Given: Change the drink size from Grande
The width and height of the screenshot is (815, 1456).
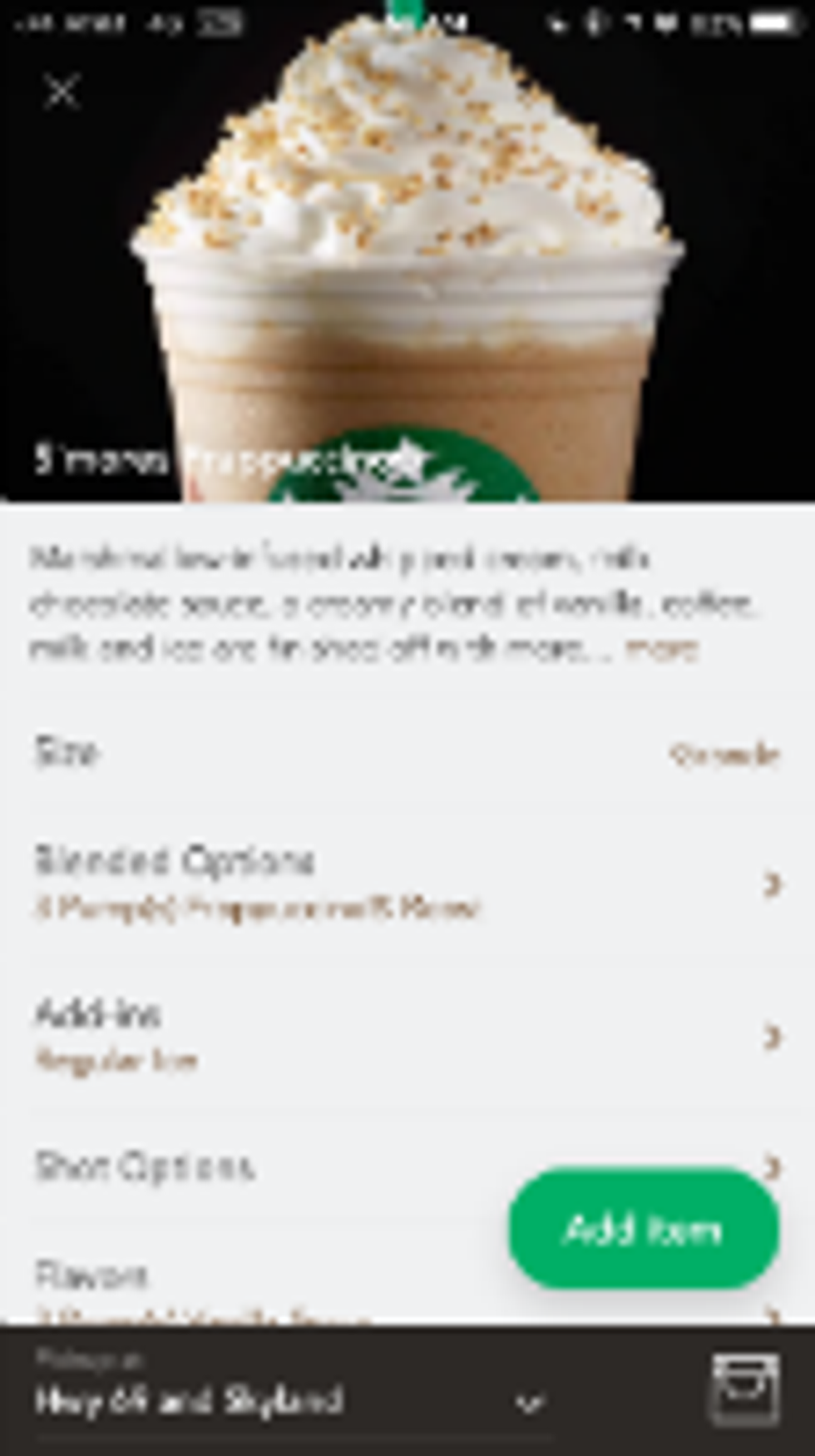Looking at the screenshot, I should click(x=724, y=755).
